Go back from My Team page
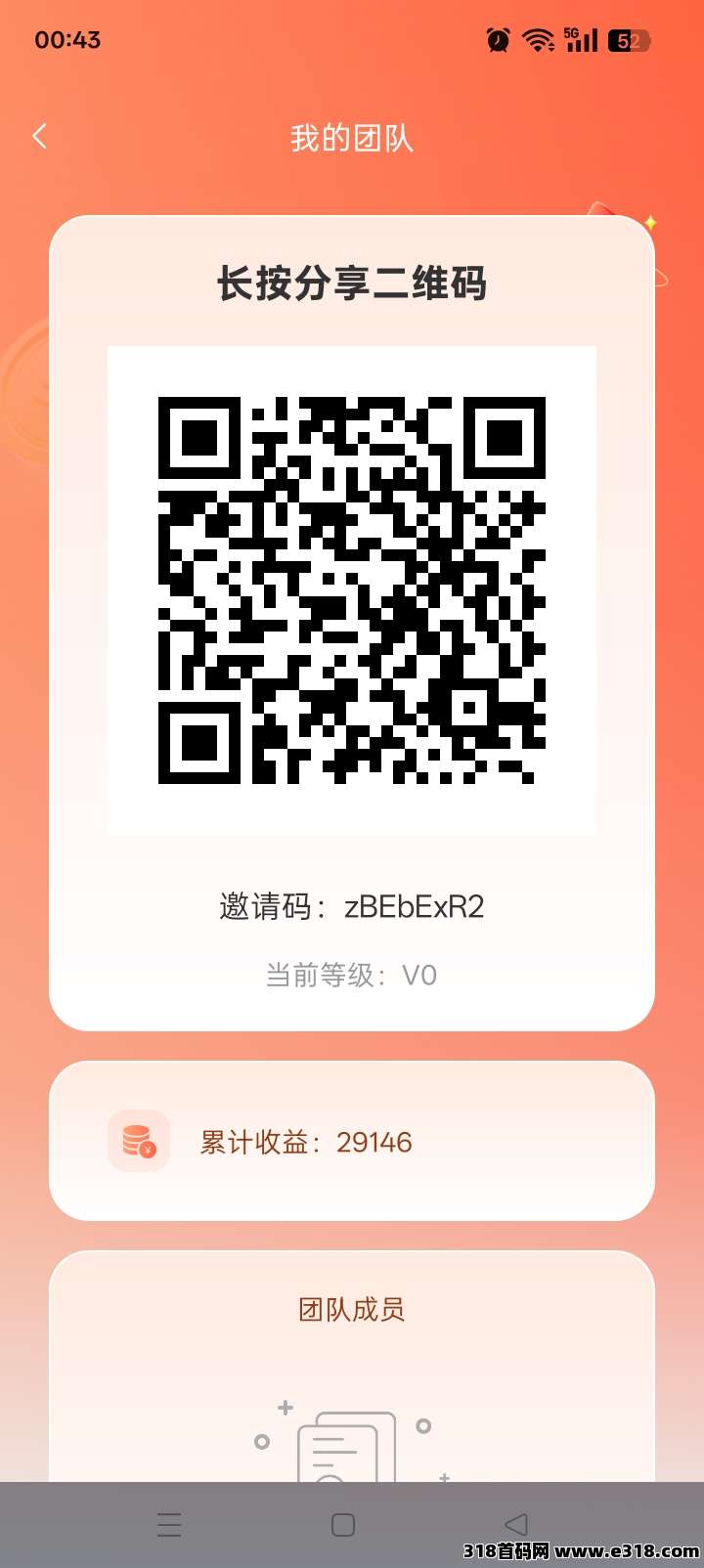Screen dimensions: 704x1568 pyautogui.click(x=40, y=136)
